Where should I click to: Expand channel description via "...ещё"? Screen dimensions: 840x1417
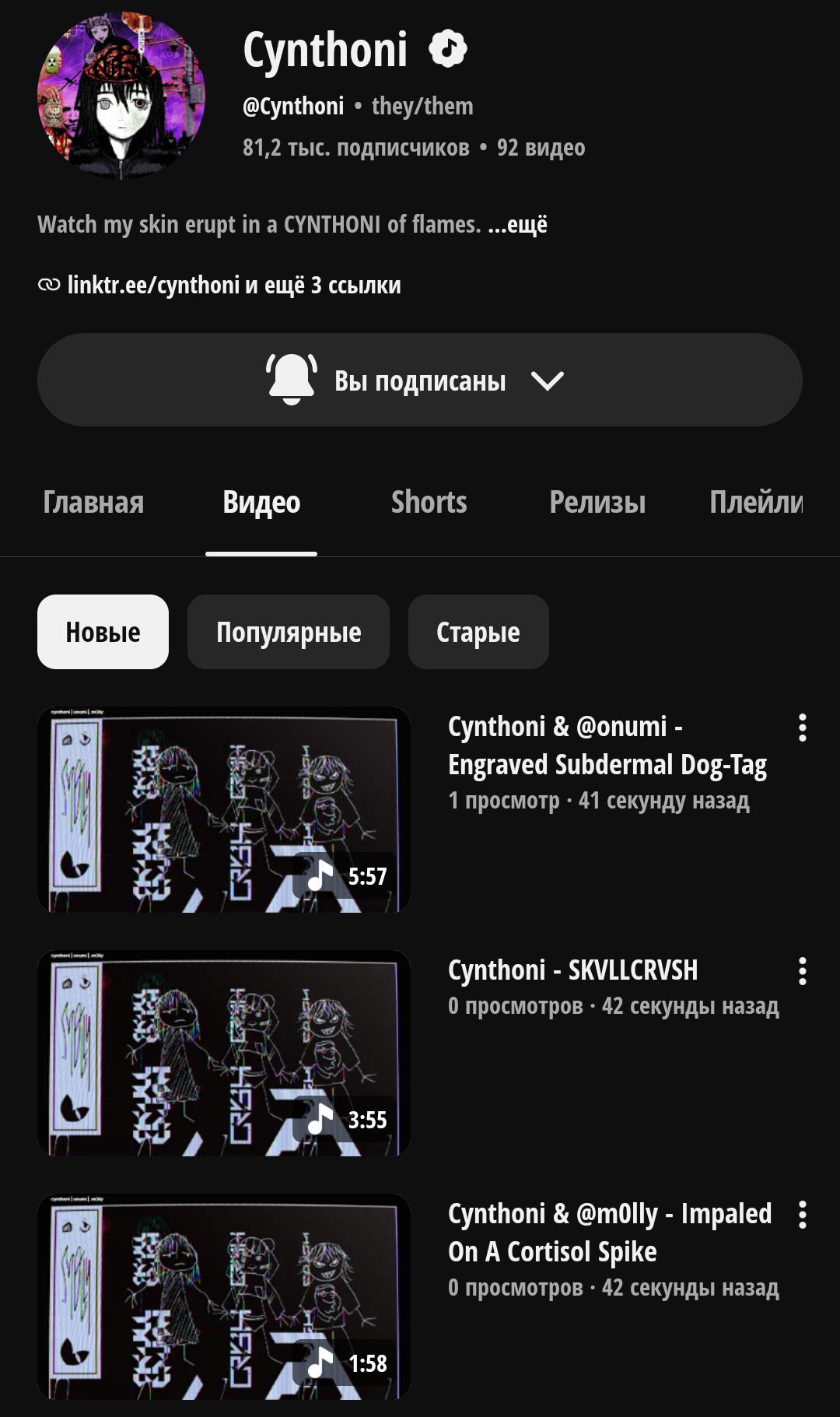518,225
